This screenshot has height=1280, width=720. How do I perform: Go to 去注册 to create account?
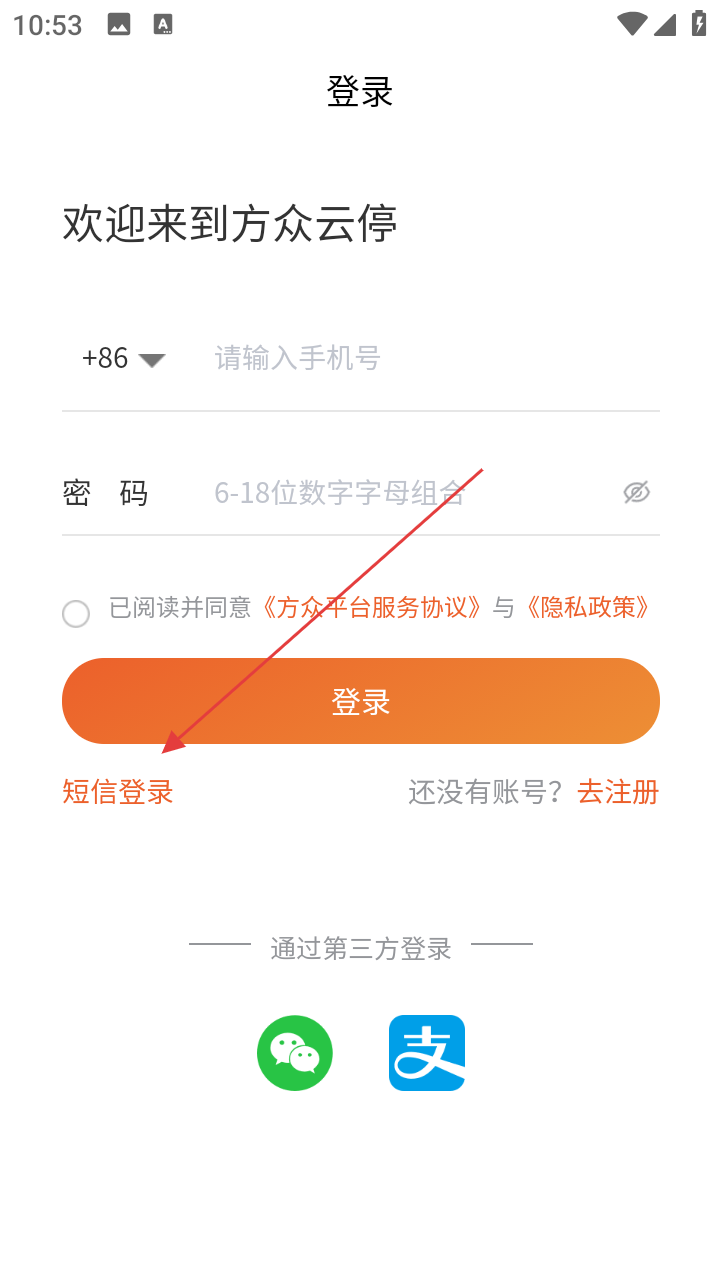coord(618,792)
